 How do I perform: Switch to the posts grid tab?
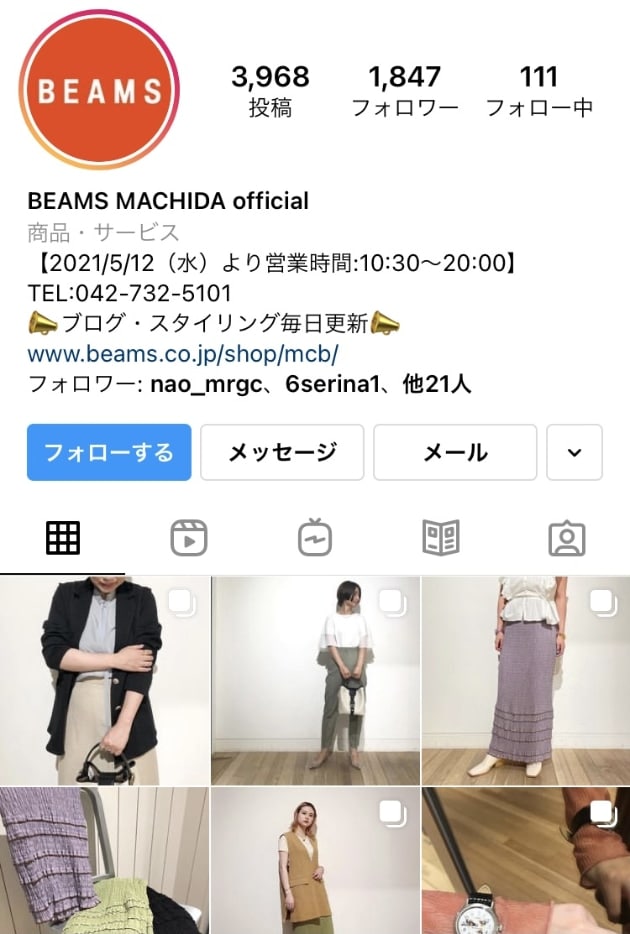pyautogui.click(x=63, y=538)
